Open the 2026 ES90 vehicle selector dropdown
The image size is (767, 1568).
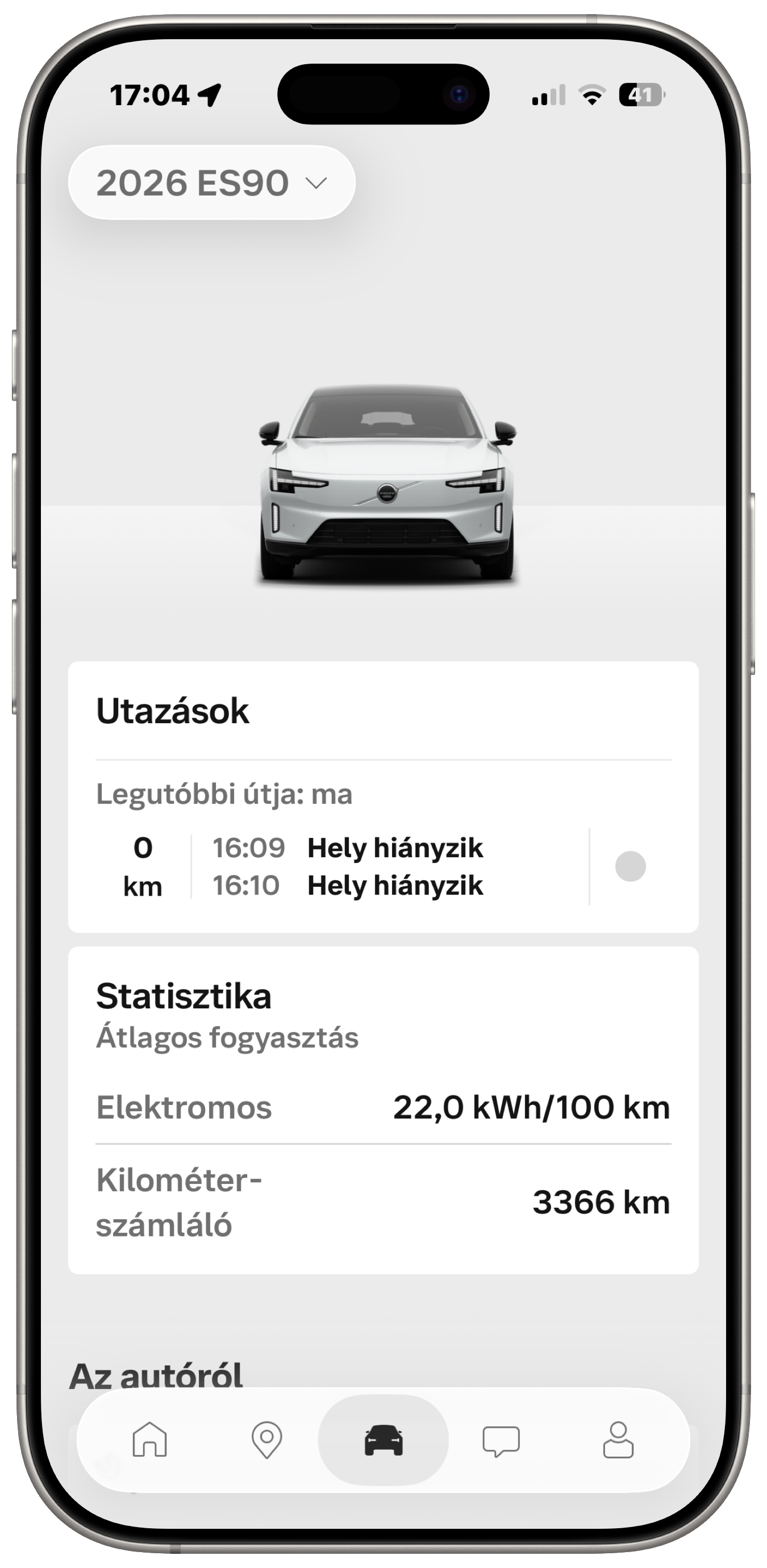(x=211, y=182)
